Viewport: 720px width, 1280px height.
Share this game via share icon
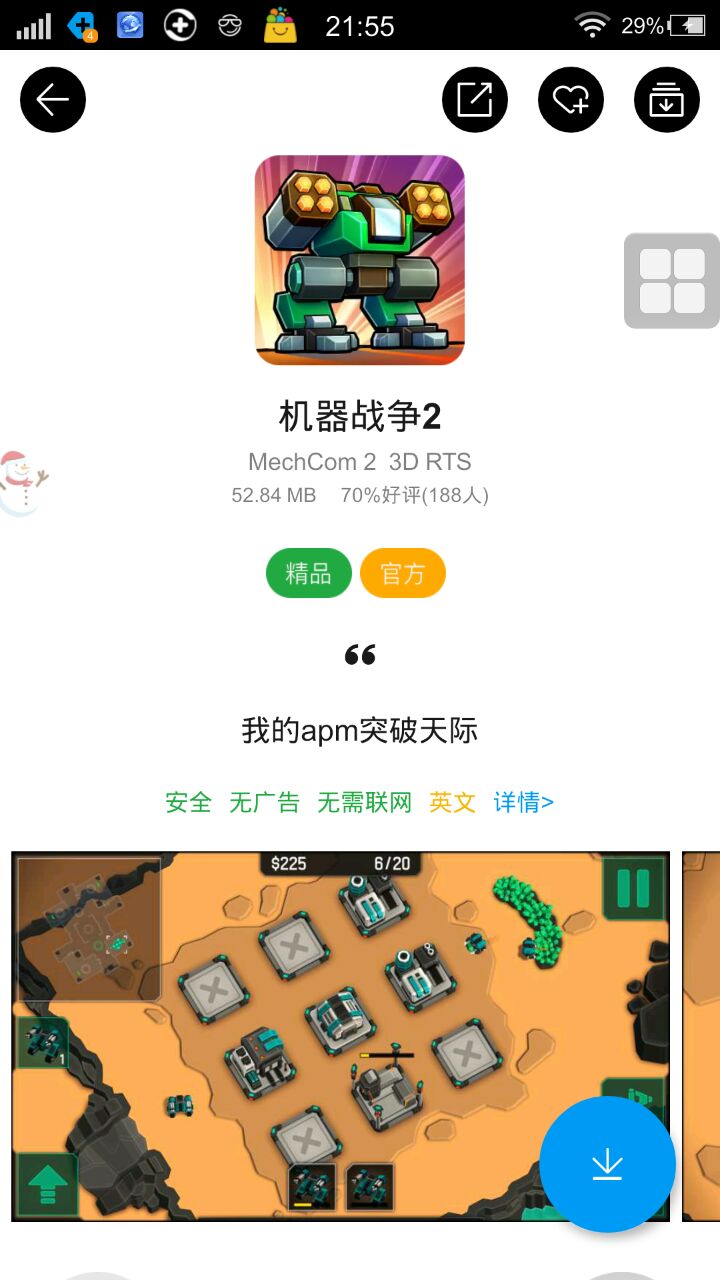(x=475, y=99)
